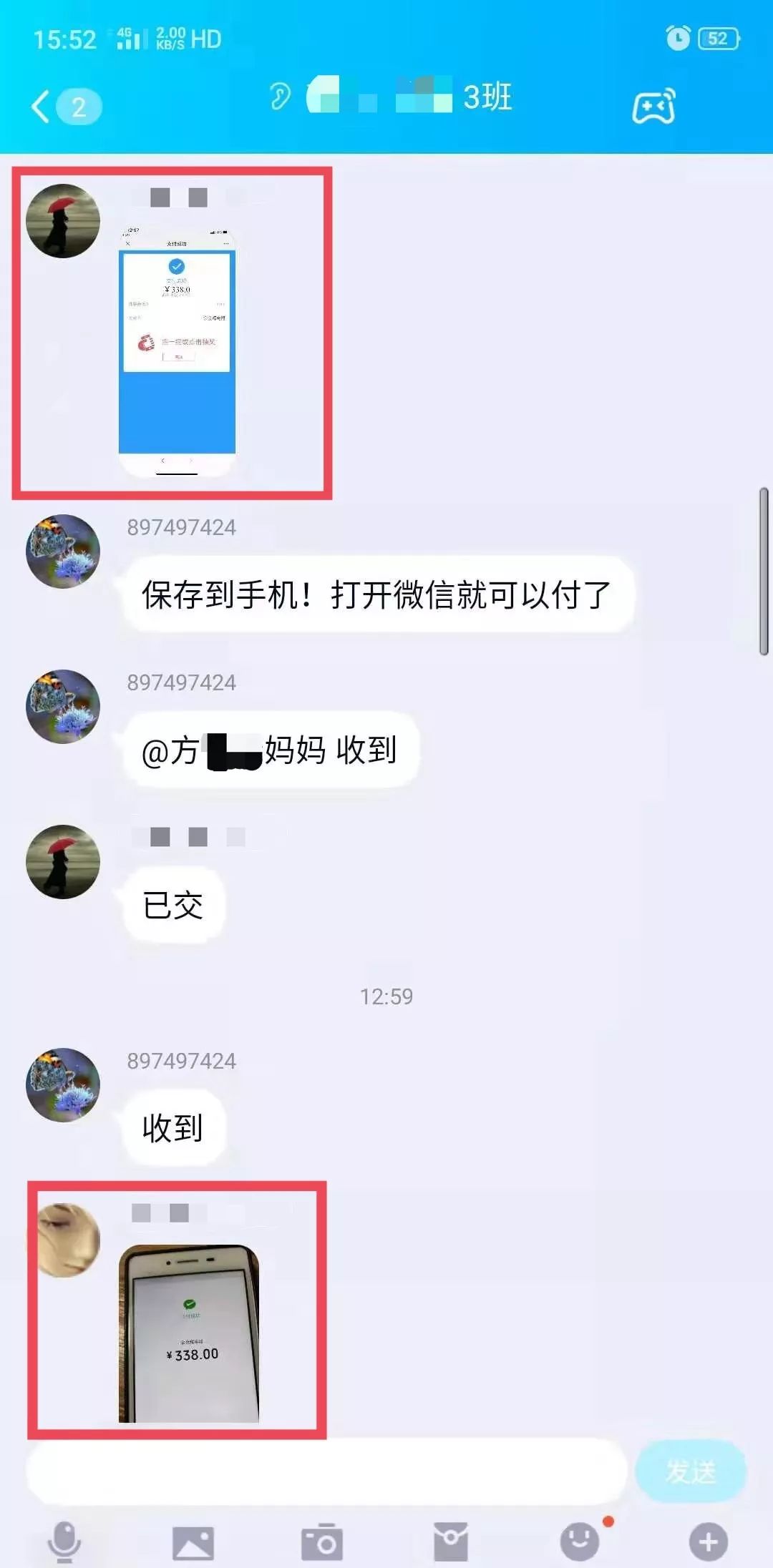Tap the 已交 message bubble

click(172, 903)
